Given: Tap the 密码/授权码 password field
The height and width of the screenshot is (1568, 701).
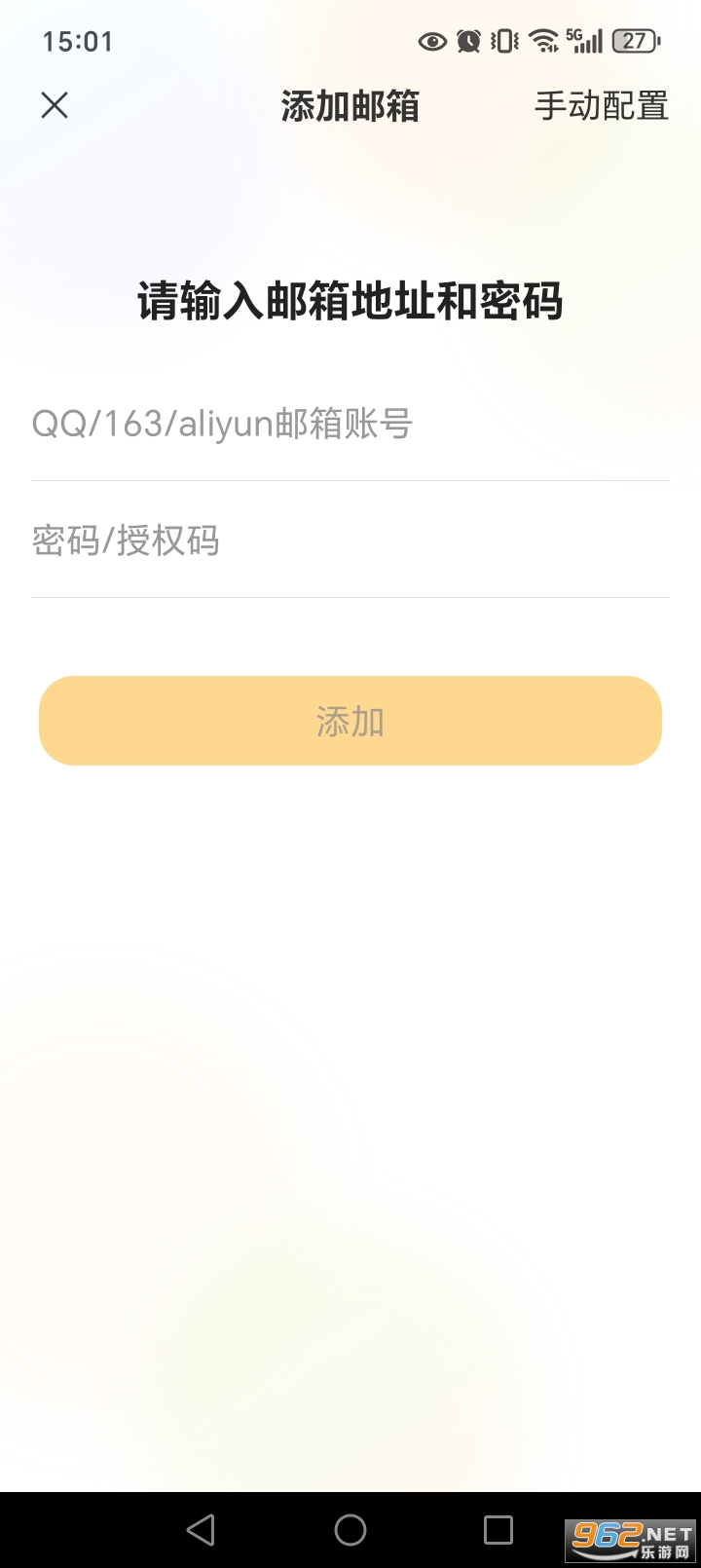Looking at the screenshot, I should click(x=350, y=541).
